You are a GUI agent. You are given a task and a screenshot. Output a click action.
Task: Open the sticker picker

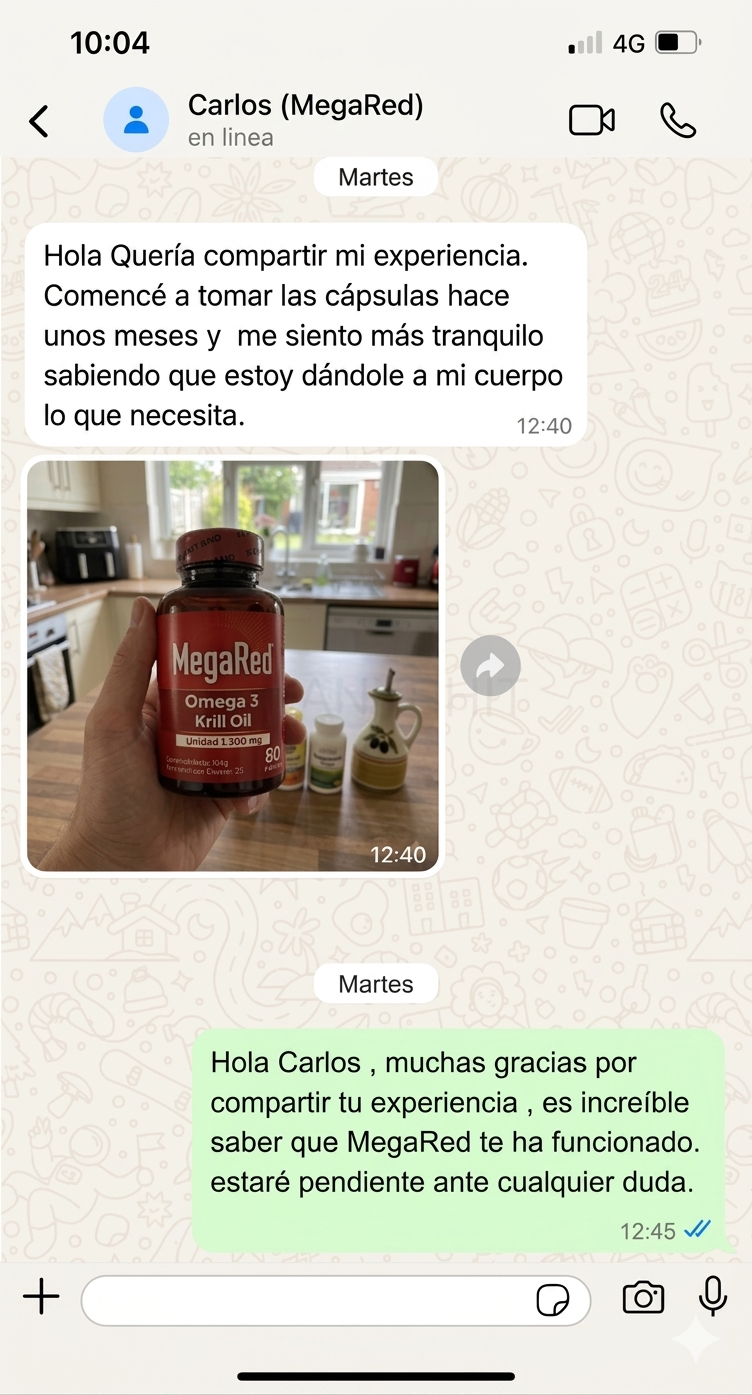[552, 1300]
